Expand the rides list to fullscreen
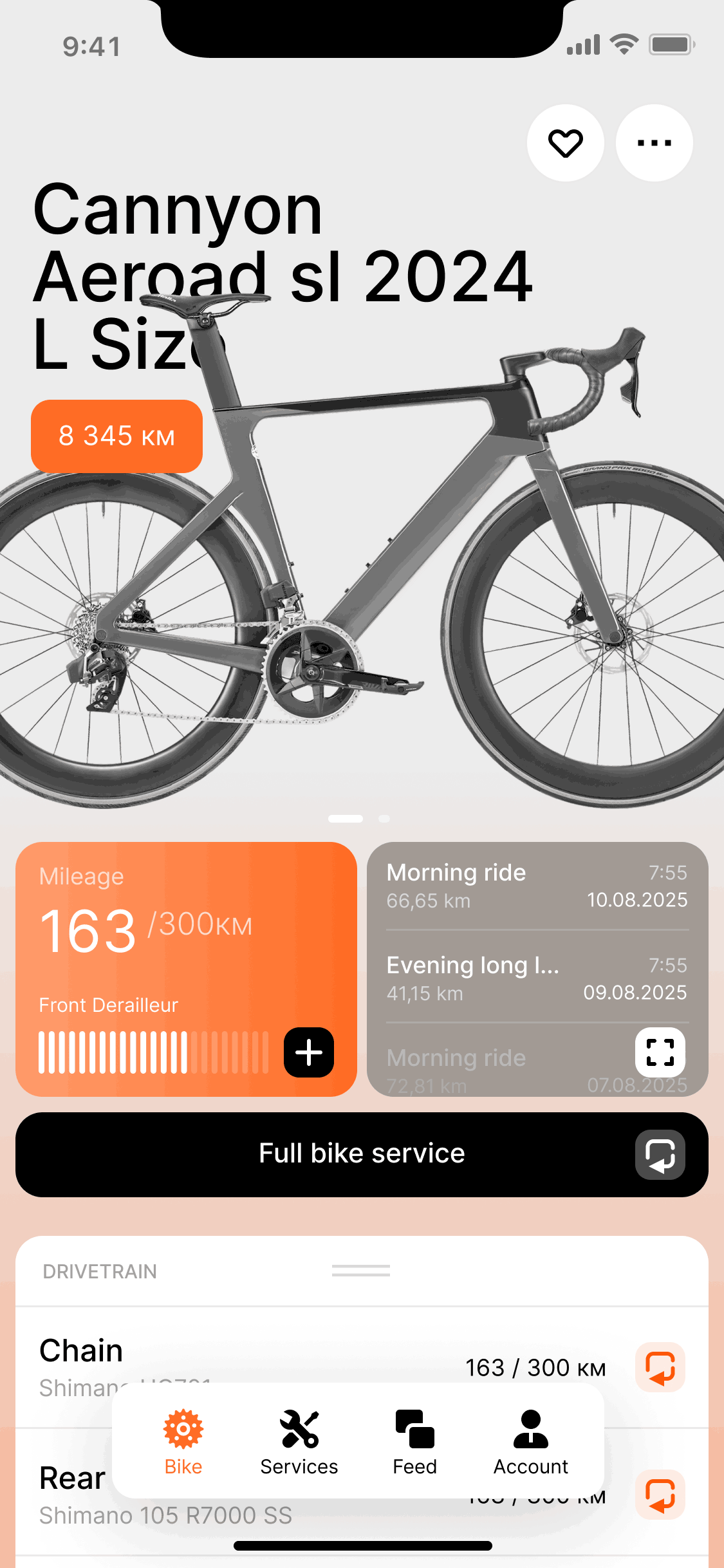The height and width of the screenshot is (1568, 724). [x=660, y=1052]
